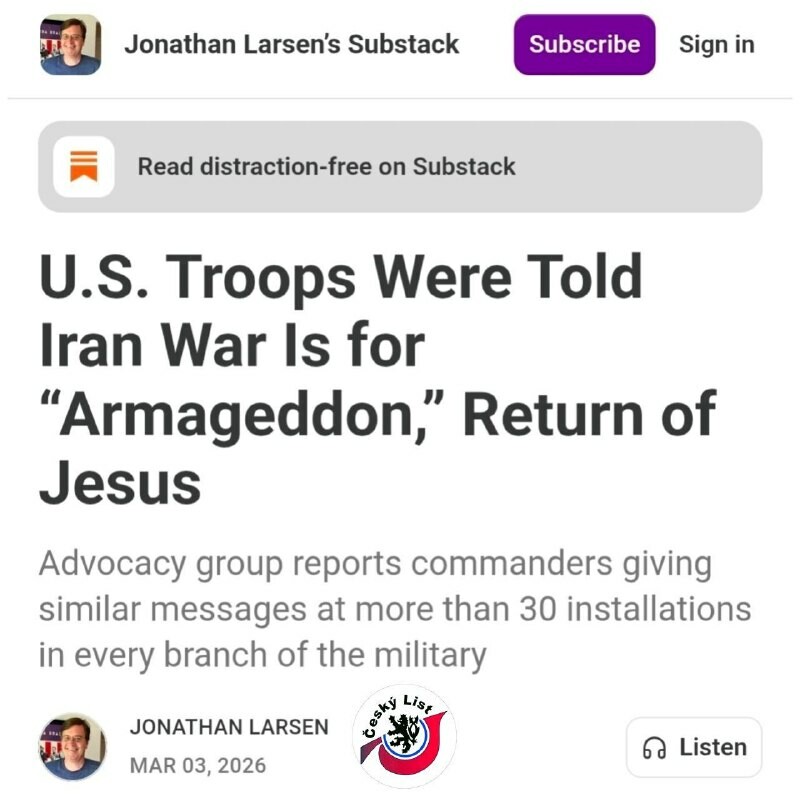Tap the Read distraction-free on Substack banner
The width and height of the screenshot is (800, 800).
tap(400, 166)
